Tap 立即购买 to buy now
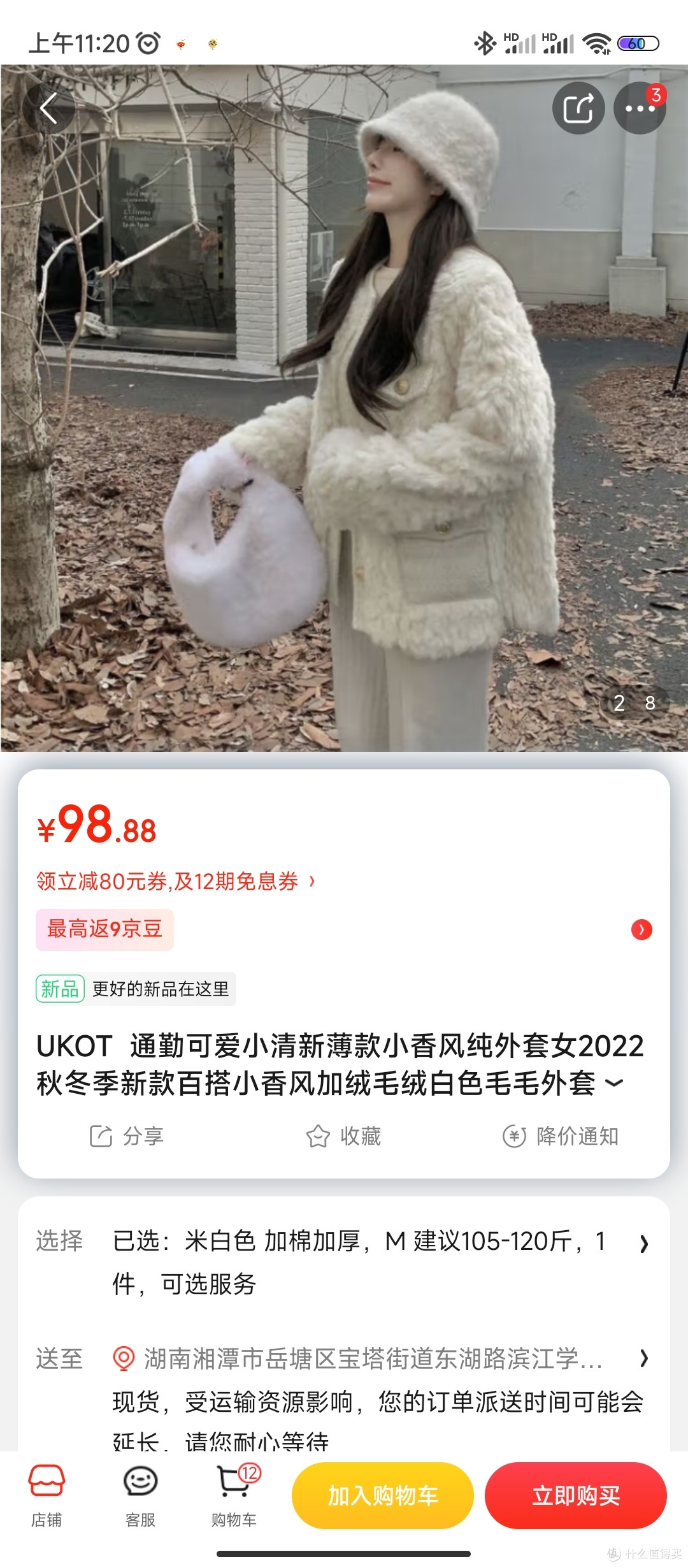Image resolution: width=688 pixels, height=1568 pixels. click(x=575, y=1495)
